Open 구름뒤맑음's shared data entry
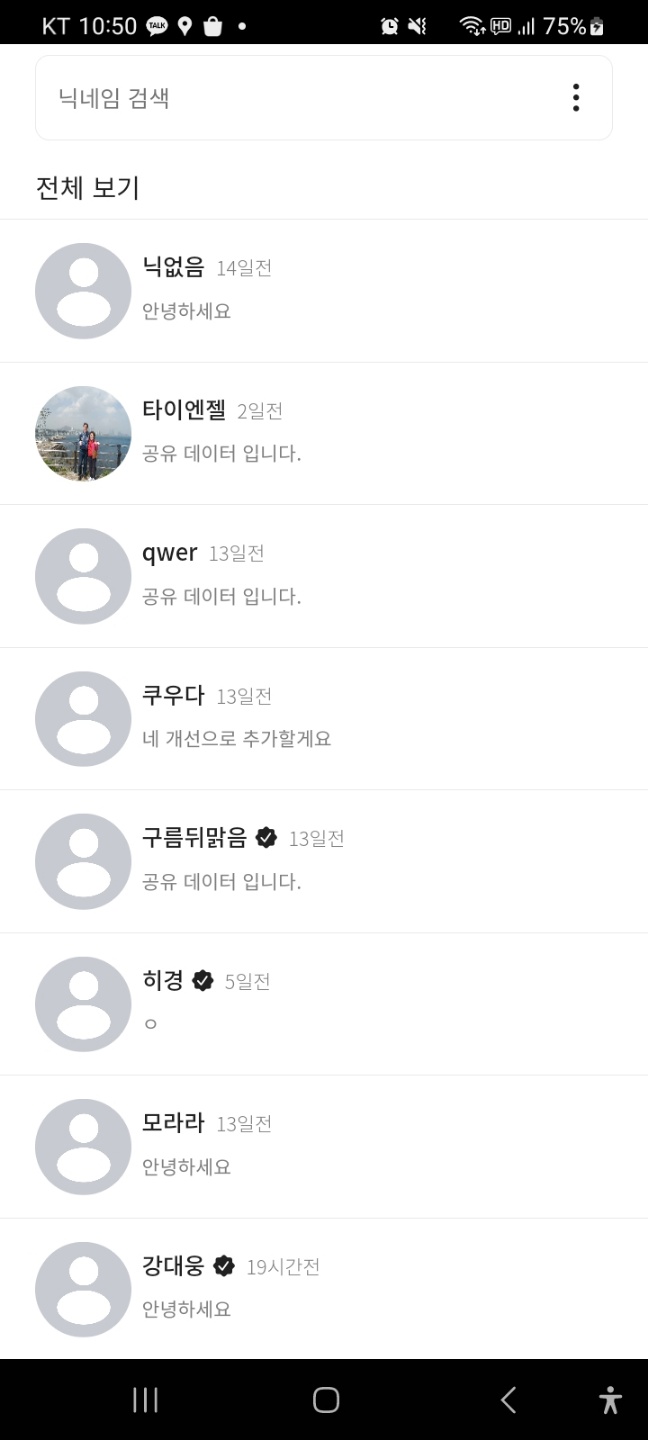The image size is (648, 1440). [324, 861]
